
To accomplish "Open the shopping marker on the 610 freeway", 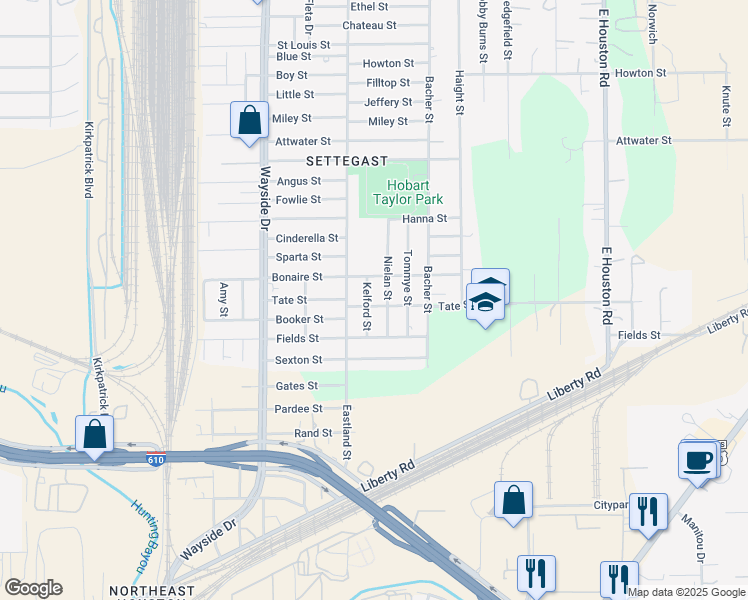I will (94, 435).
